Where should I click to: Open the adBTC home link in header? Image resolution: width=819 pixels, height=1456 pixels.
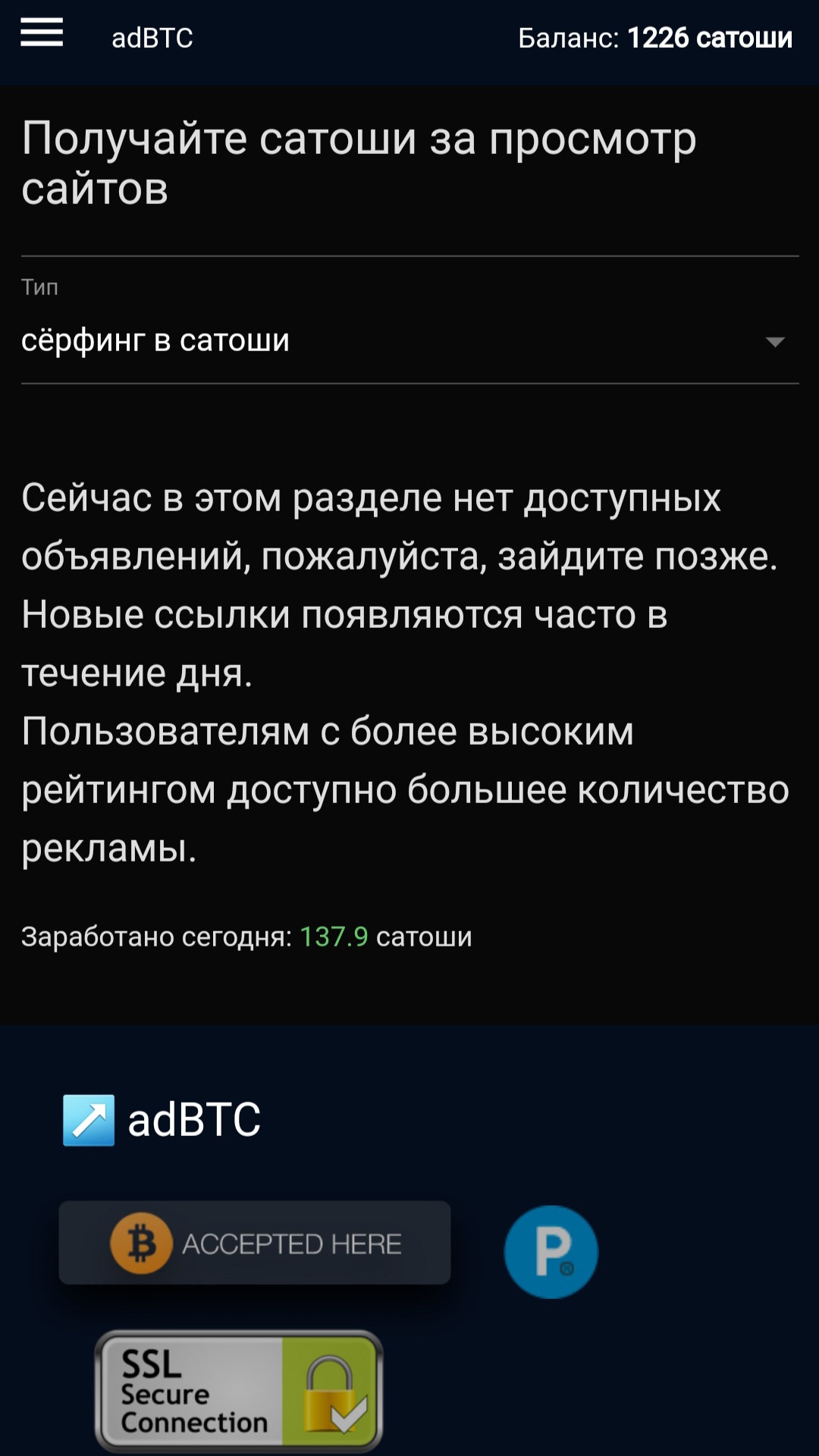pos(152,38)
